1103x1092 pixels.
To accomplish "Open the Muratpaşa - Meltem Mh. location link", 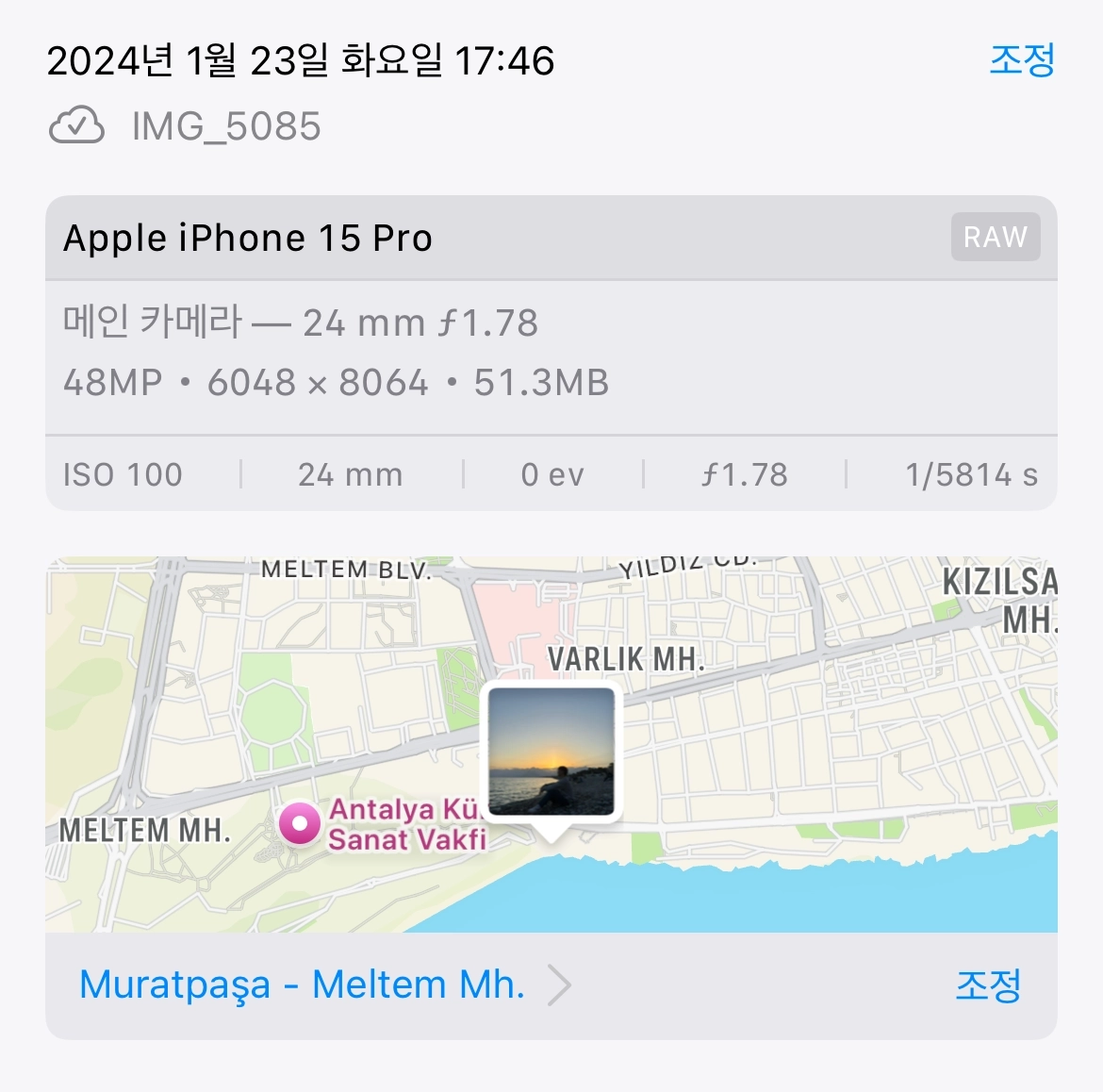I will [302, 984].
